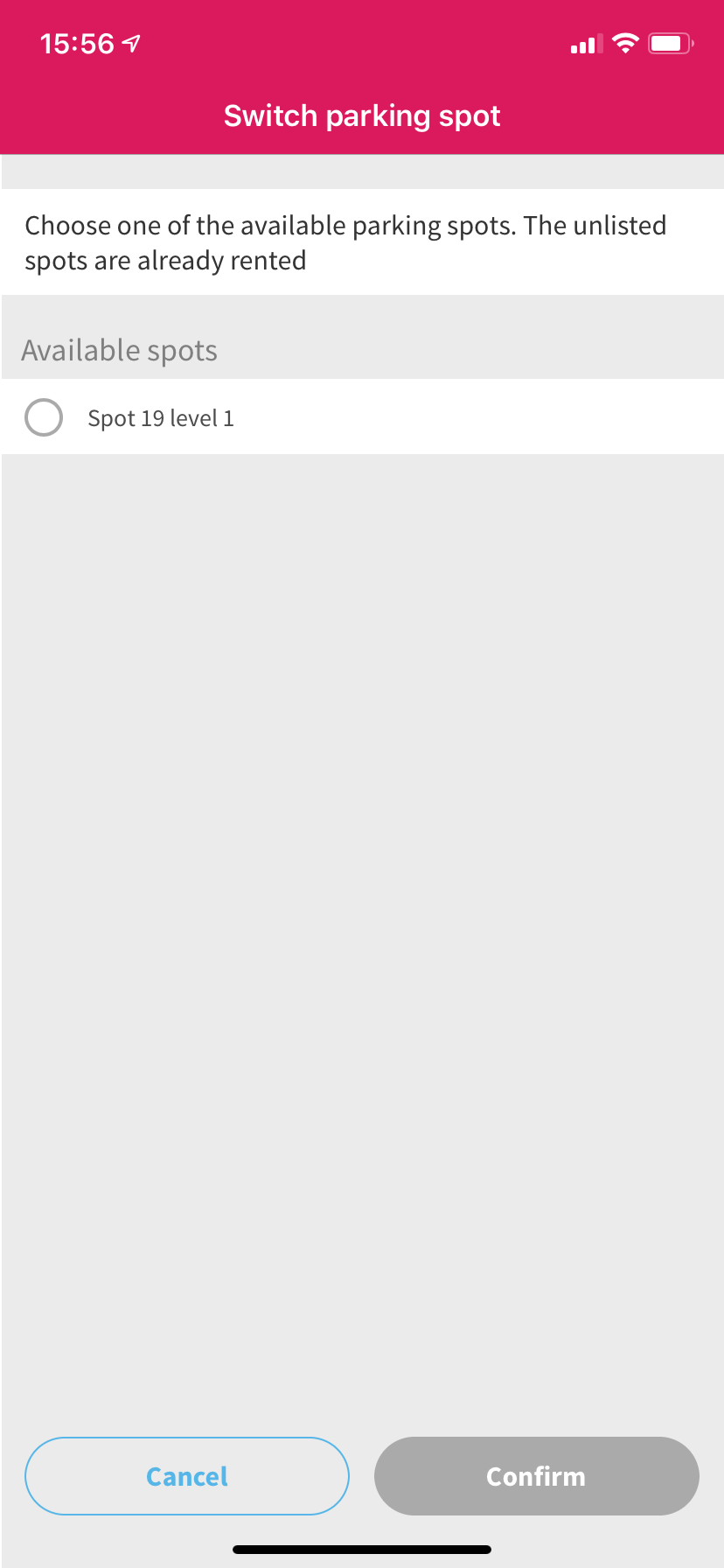
Task: Tap the Cancel button
Action: coord(187,1476)
